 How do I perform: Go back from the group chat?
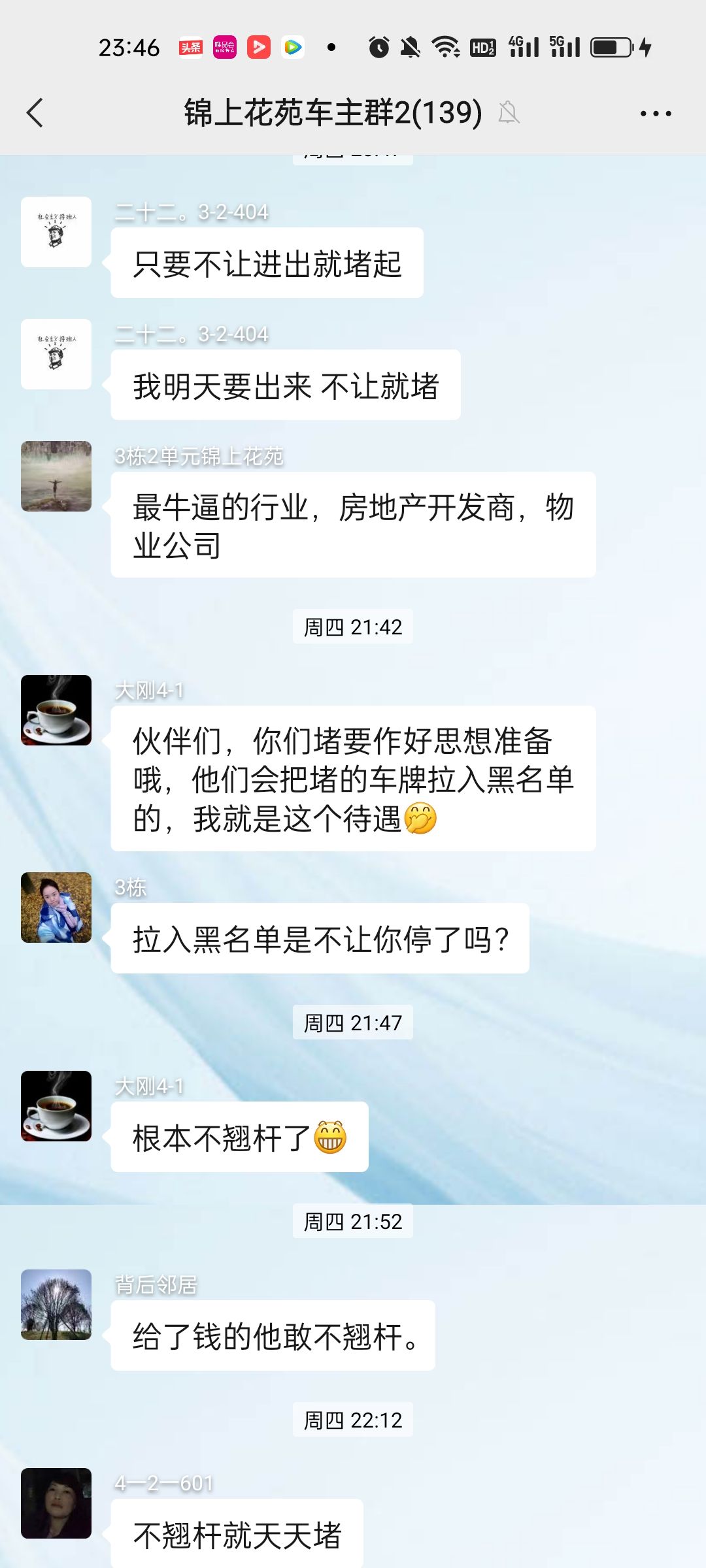pyautogui.click(x=35, y=113)
